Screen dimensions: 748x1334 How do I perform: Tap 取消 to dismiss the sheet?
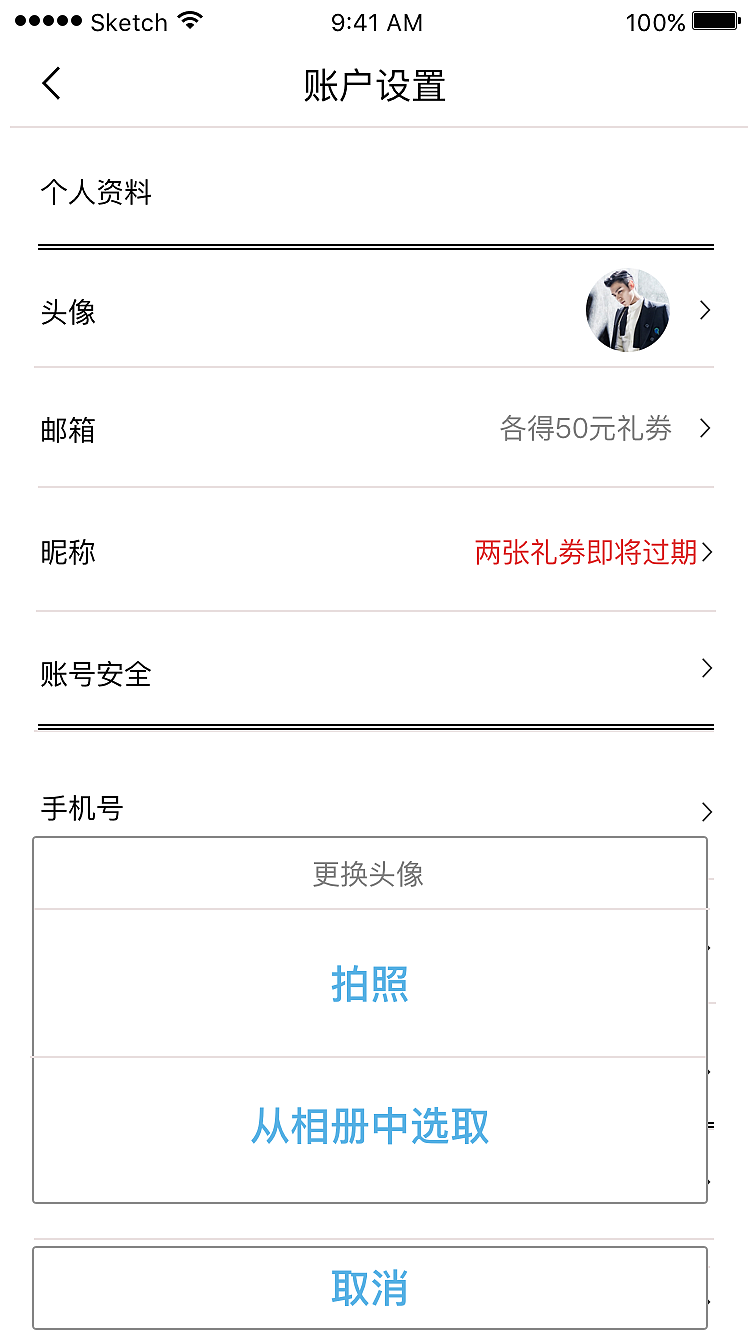coord(371,1289)
